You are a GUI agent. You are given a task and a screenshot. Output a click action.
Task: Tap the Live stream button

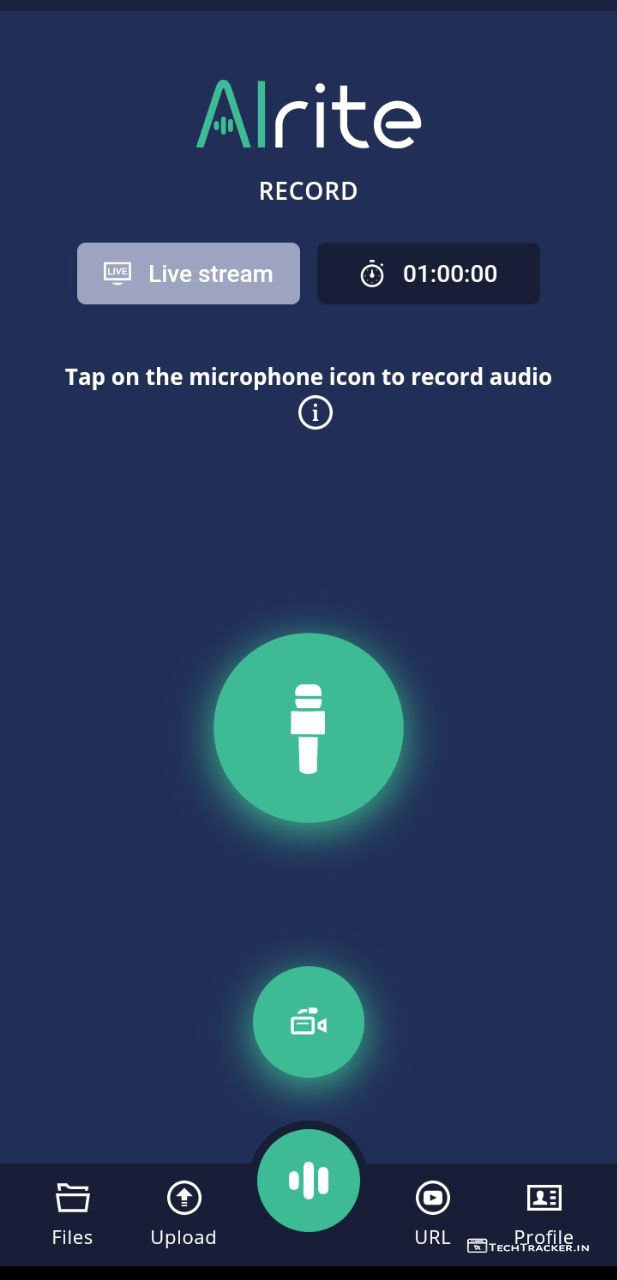pos(188,273)
